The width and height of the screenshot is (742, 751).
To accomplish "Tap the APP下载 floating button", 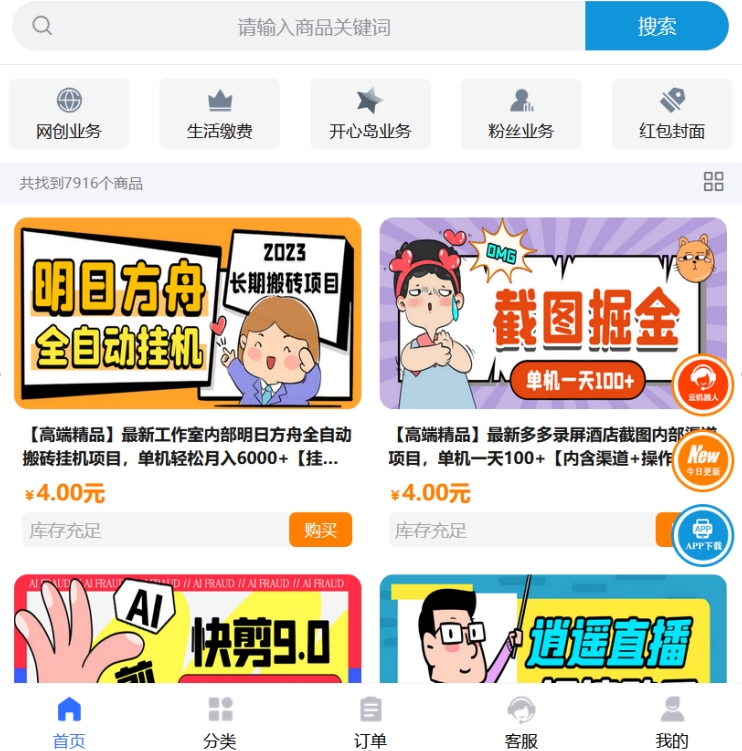I will [x=703, y=535].
